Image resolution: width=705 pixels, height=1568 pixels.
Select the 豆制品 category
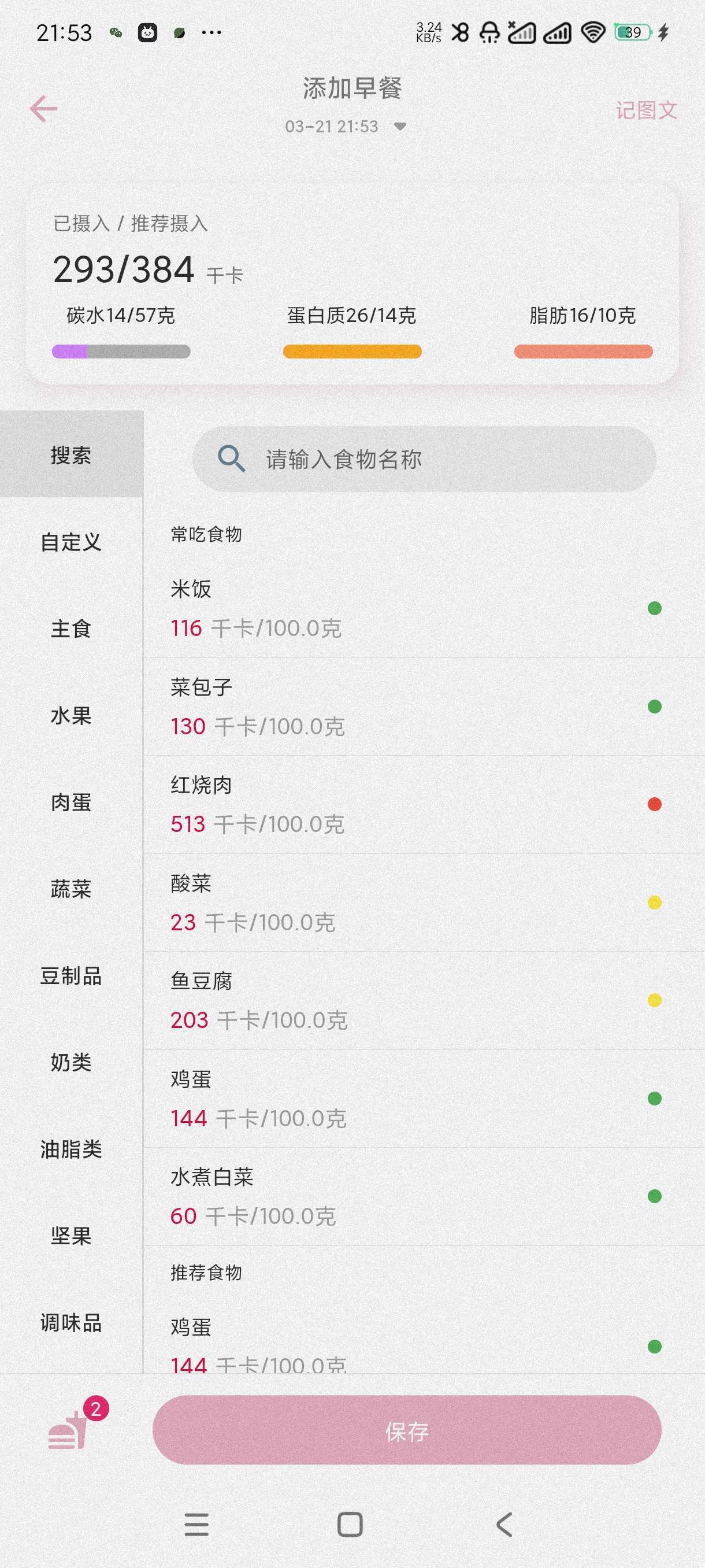click(x=71, y=976)
